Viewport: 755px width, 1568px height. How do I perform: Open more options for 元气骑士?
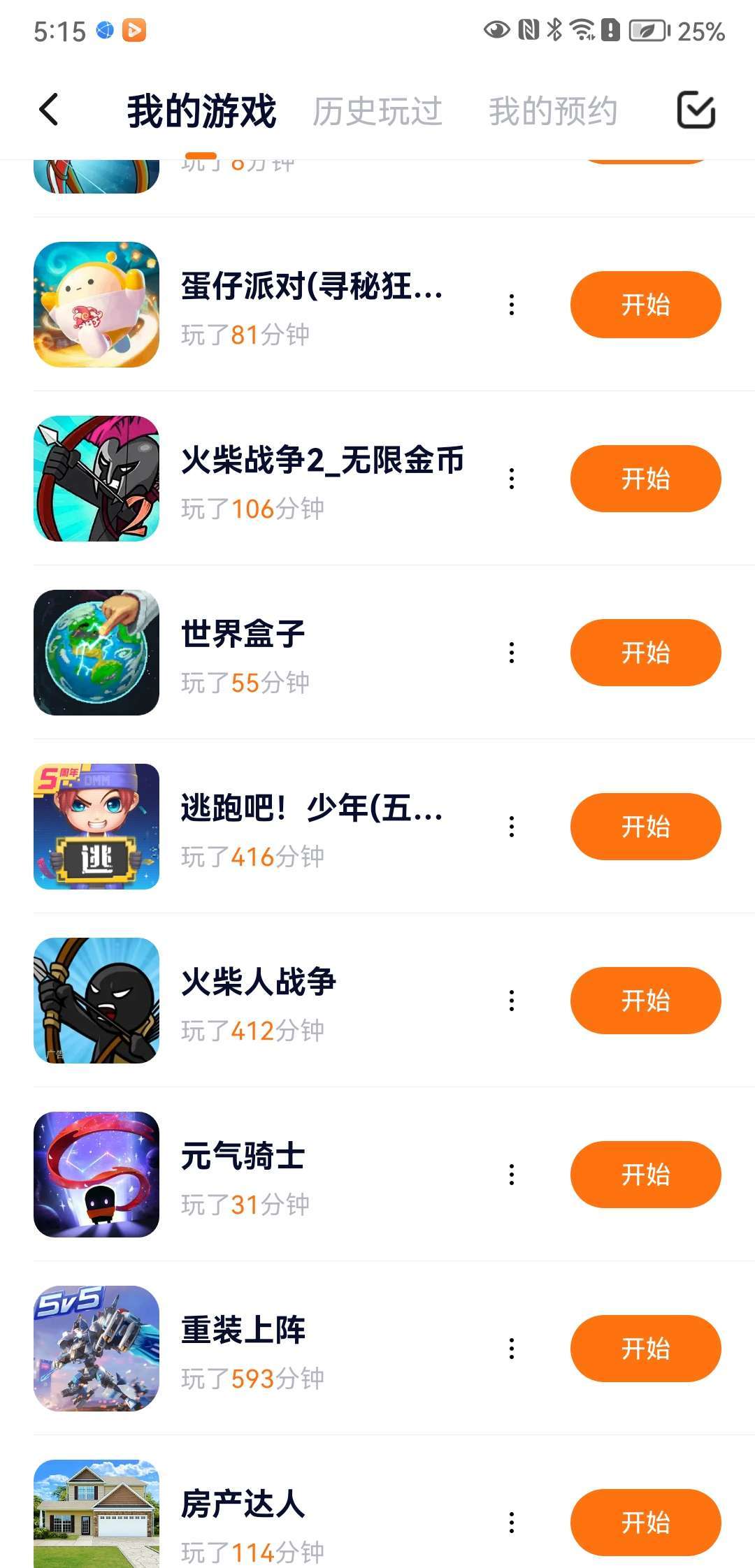(x=512, y=1175)
